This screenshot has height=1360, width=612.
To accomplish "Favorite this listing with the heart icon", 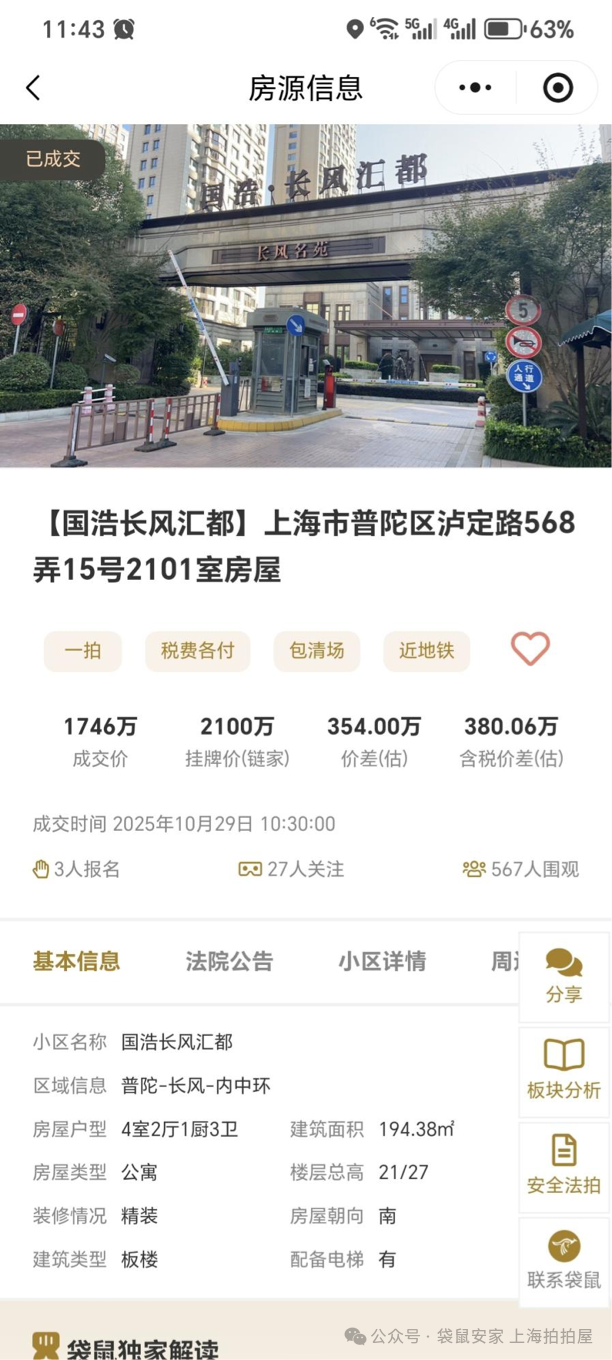I will pyautogui.click(x=530, y=649).
